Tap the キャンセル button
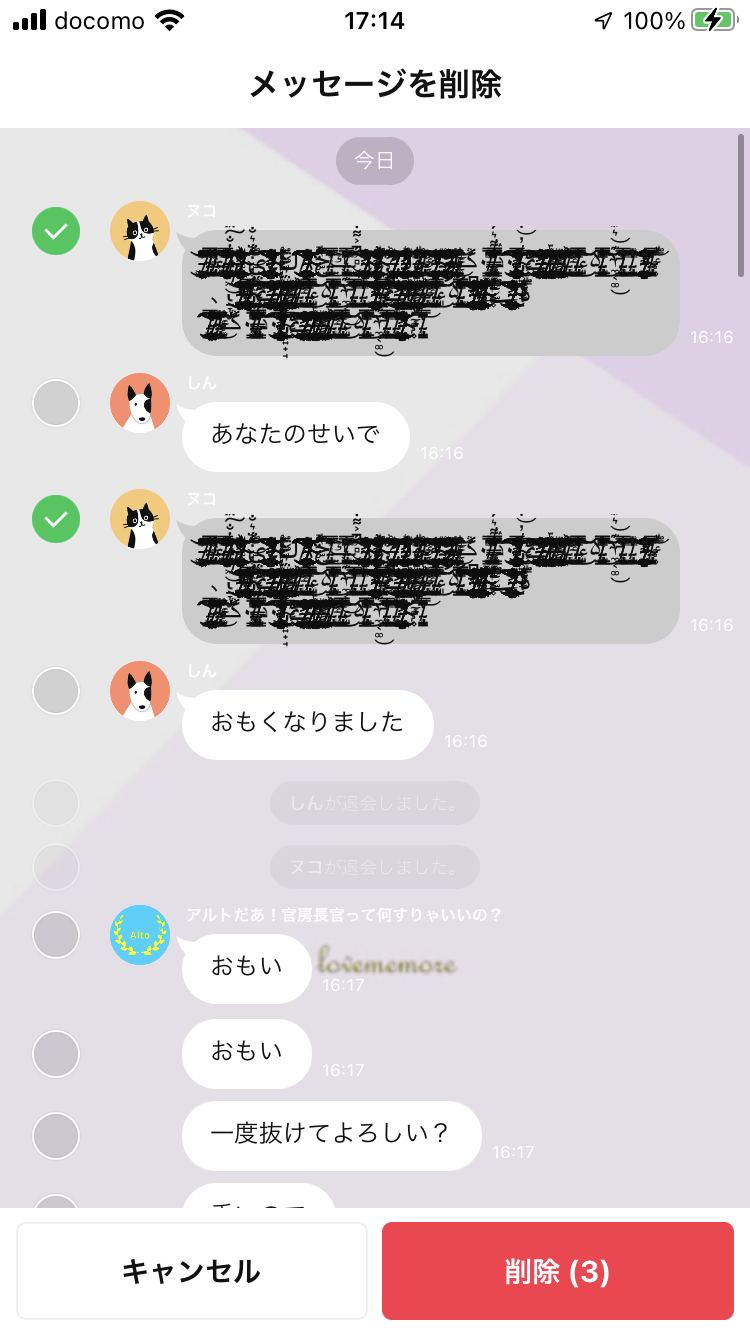This screenshot has height=1334, width=750. tap(192, 1271)
